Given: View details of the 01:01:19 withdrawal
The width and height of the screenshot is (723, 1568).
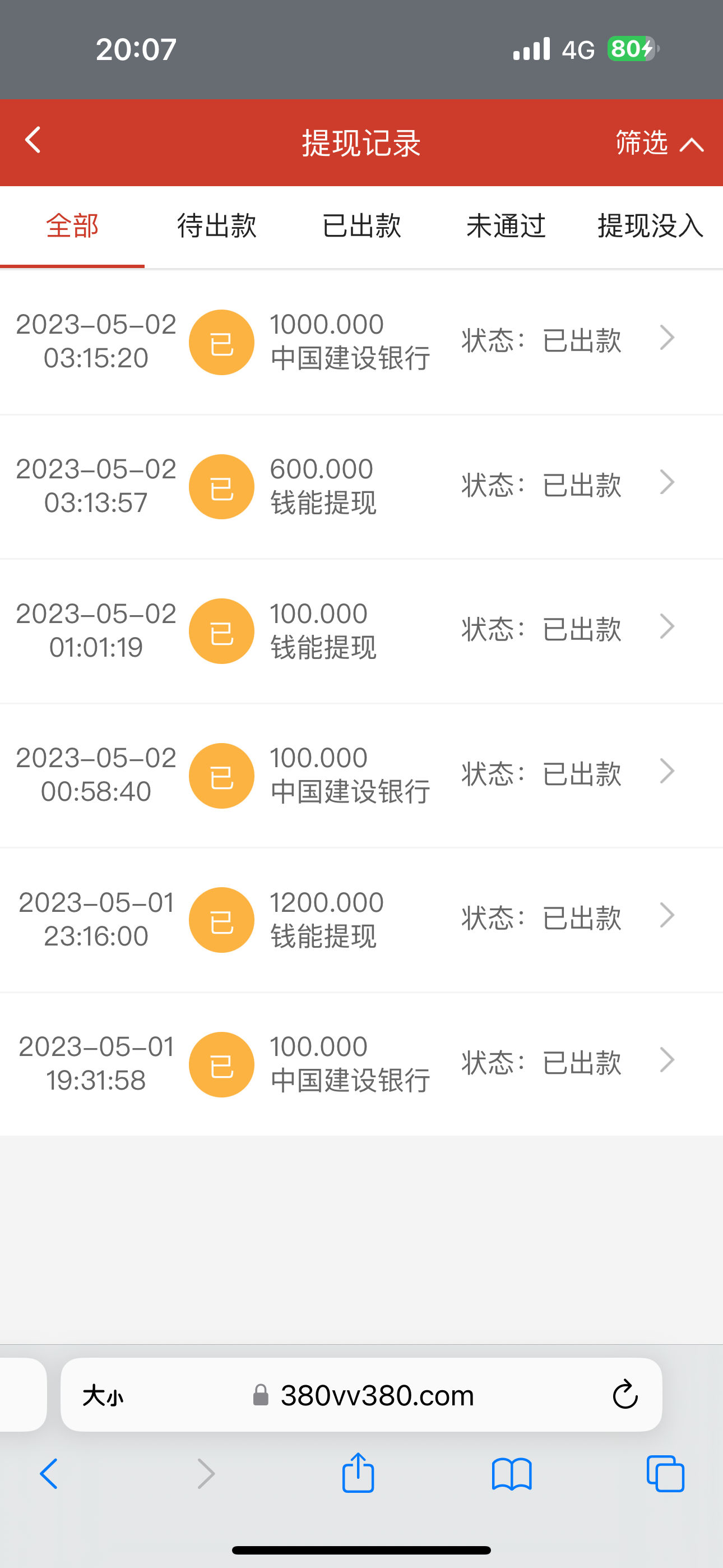Looking at the screenshot, I should 361,630.
